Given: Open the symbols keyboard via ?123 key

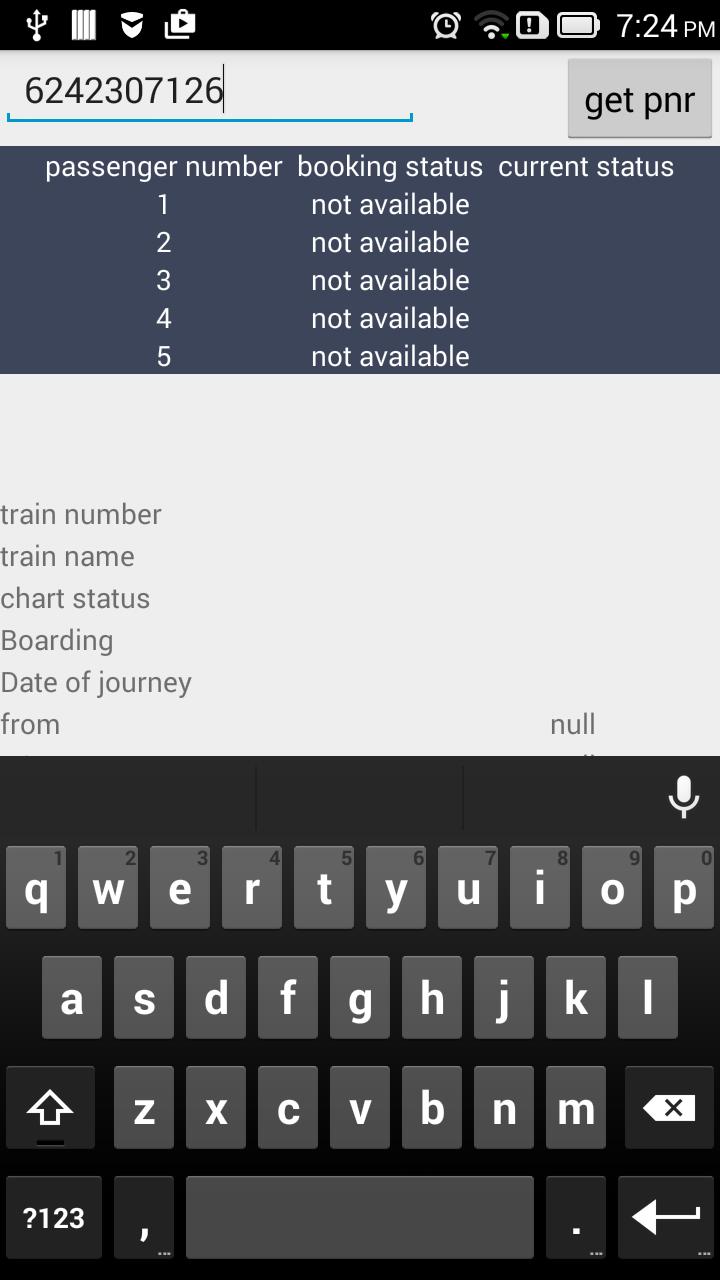Looking at the screenshot, I should [x=53, y=1217].
